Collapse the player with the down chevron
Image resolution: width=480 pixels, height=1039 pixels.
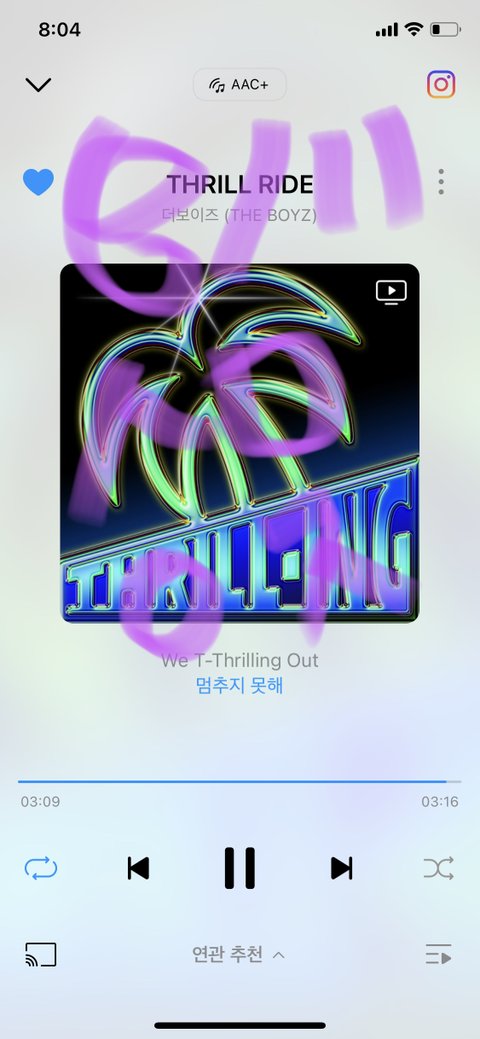(x=38, y=85)
